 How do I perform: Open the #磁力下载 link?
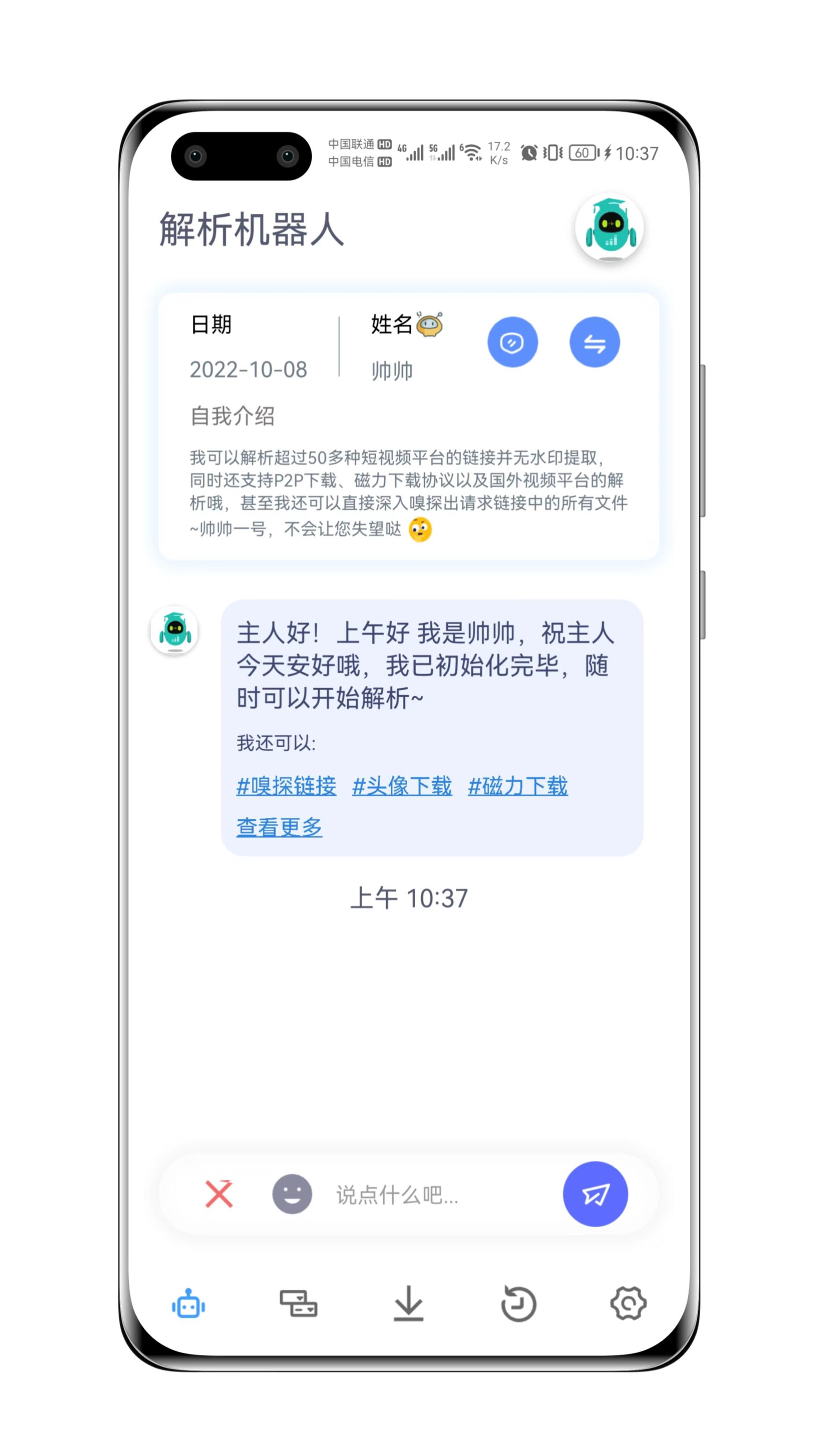(x=517, y=786)
